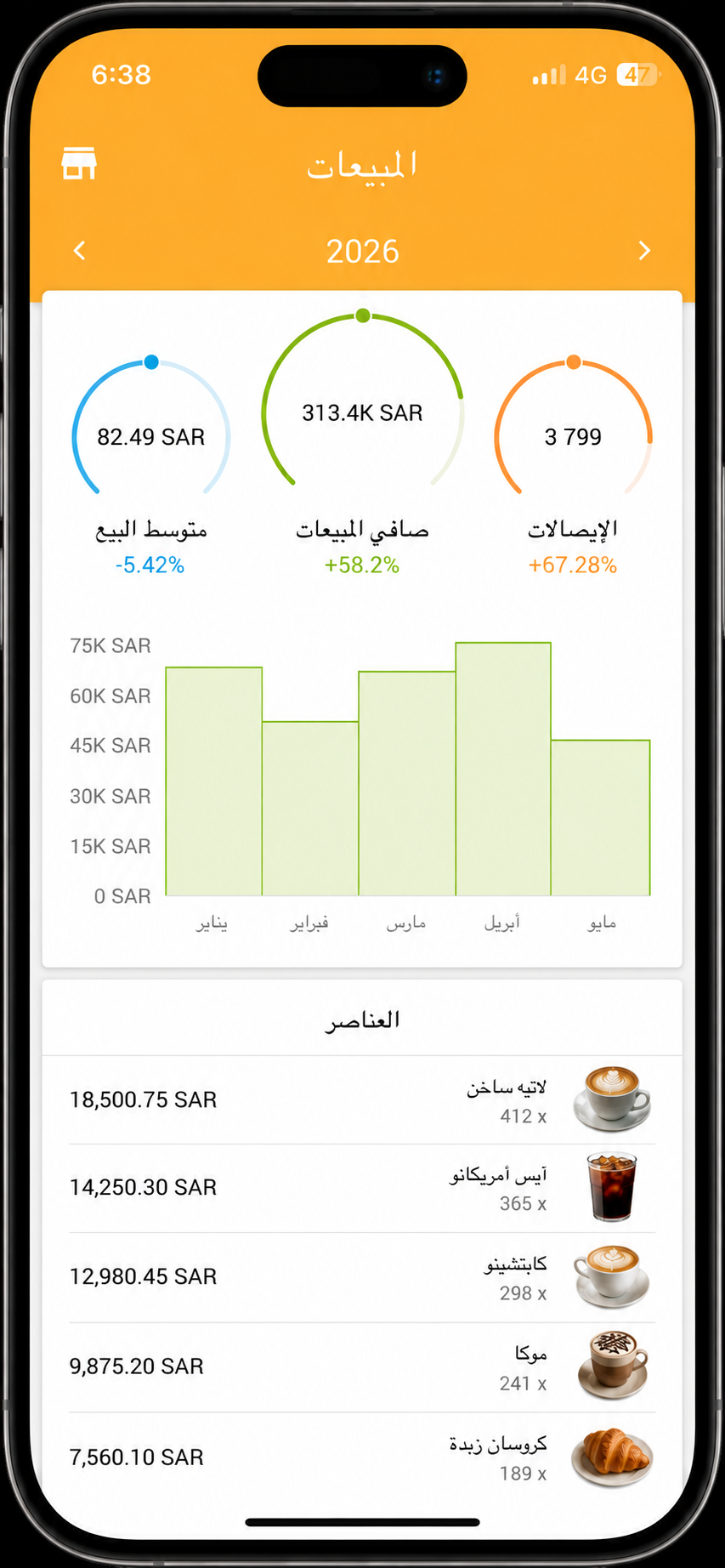Open the لاتيه ساخن item row
The image size is (725, 1568).
[362, 1100]
